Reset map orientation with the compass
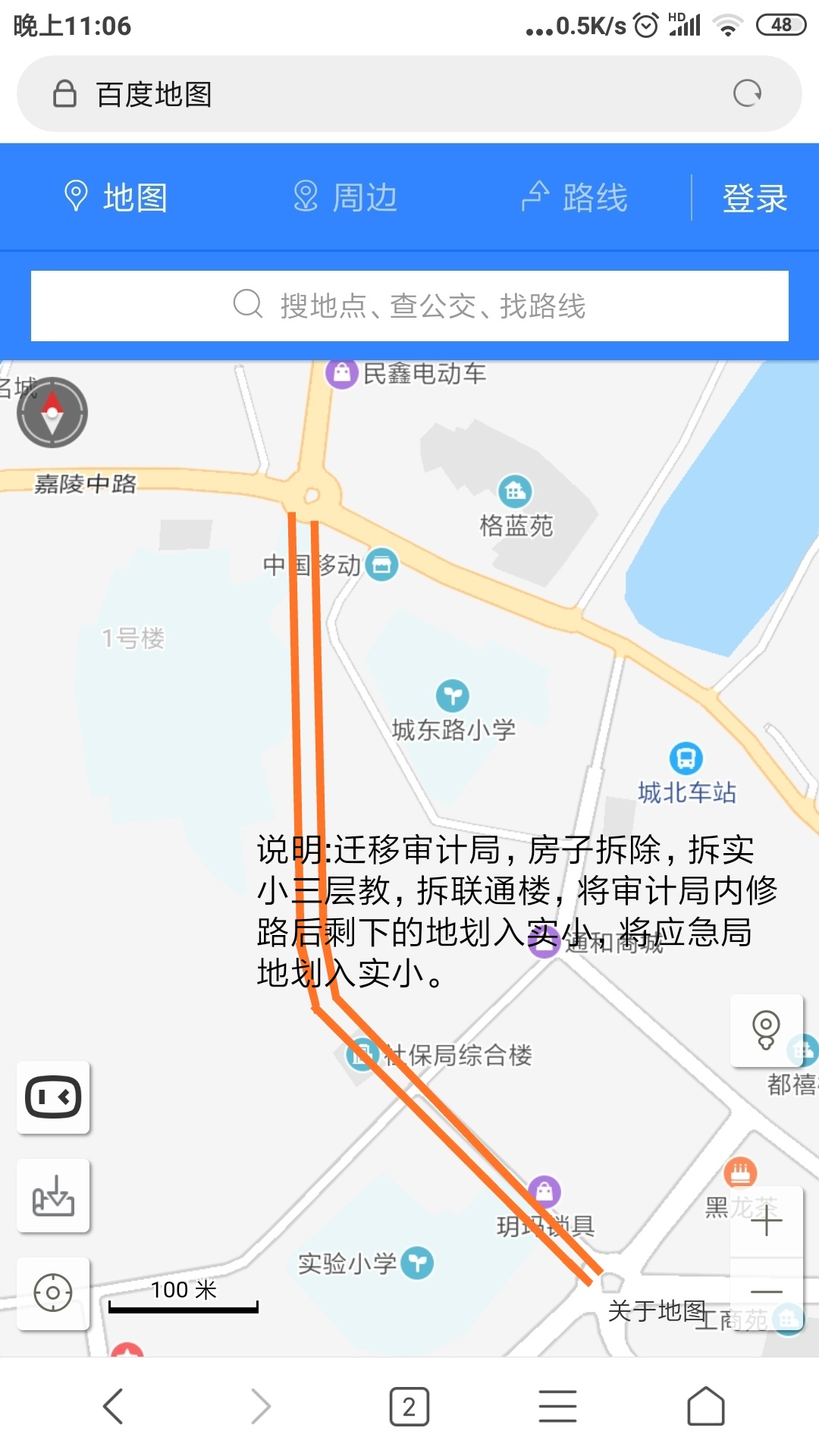 coord(52,413)
